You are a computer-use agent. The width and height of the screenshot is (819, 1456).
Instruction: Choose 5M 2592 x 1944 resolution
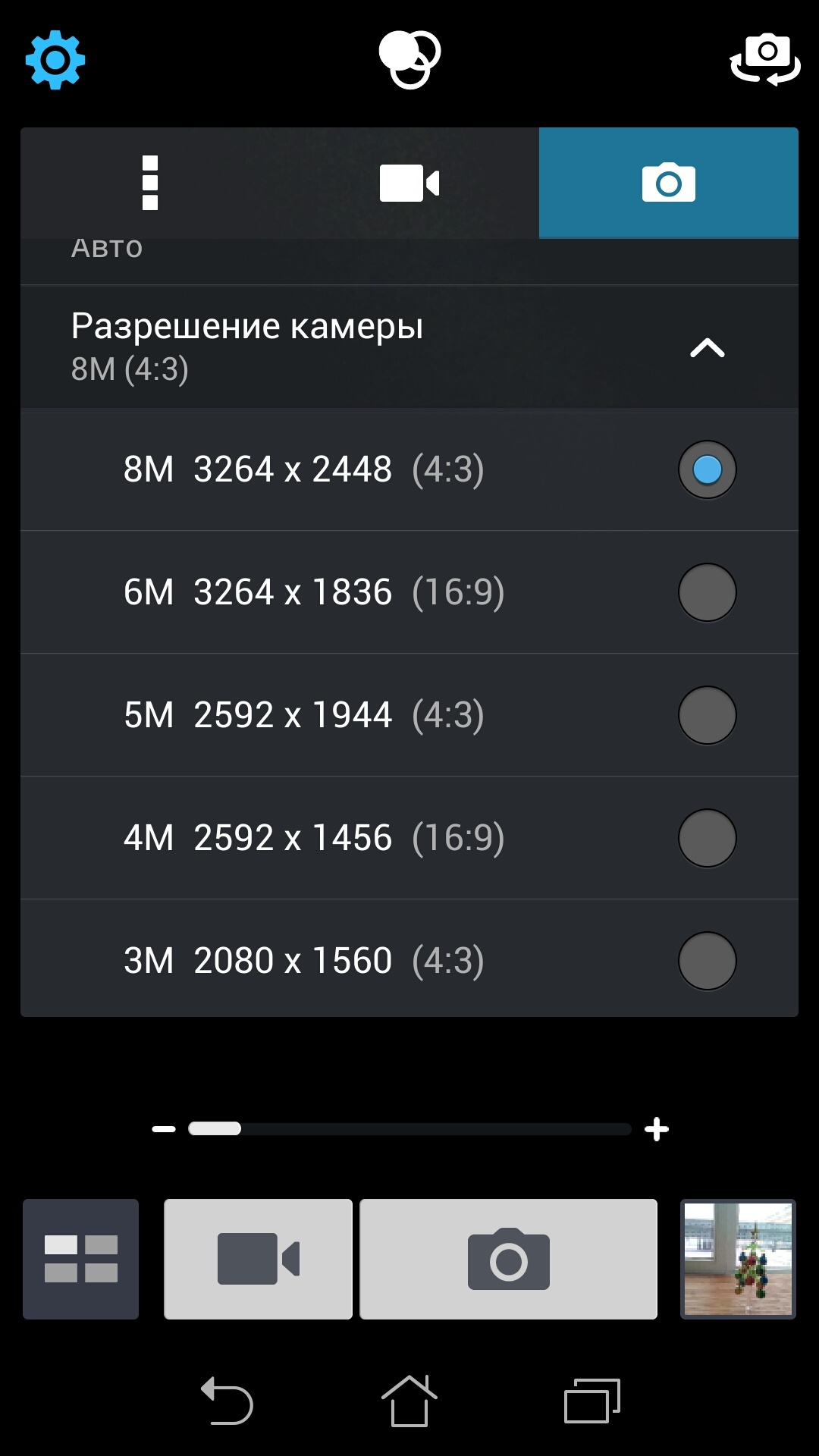tap(707, 715)
